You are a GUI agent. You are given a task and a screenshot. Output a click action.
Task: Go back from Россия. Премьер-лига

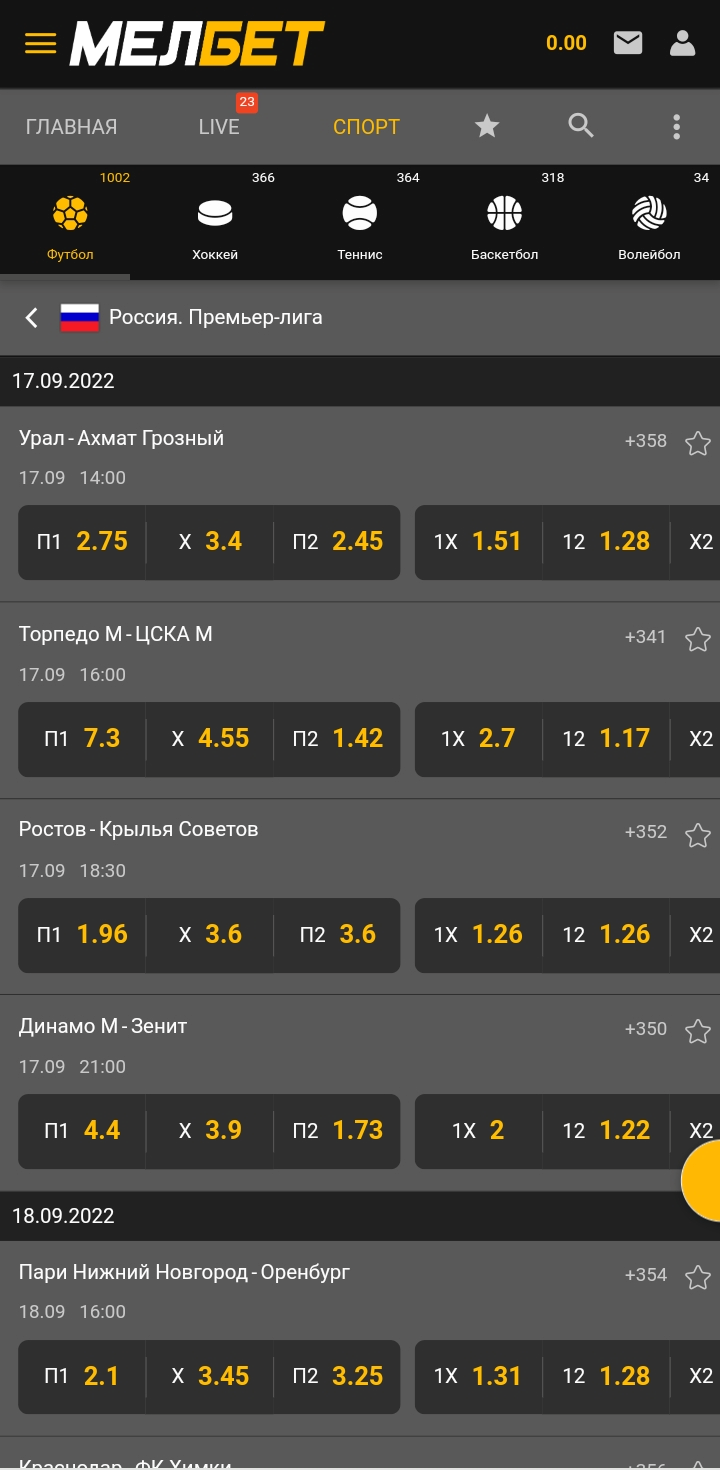click(x=32, y=318)
